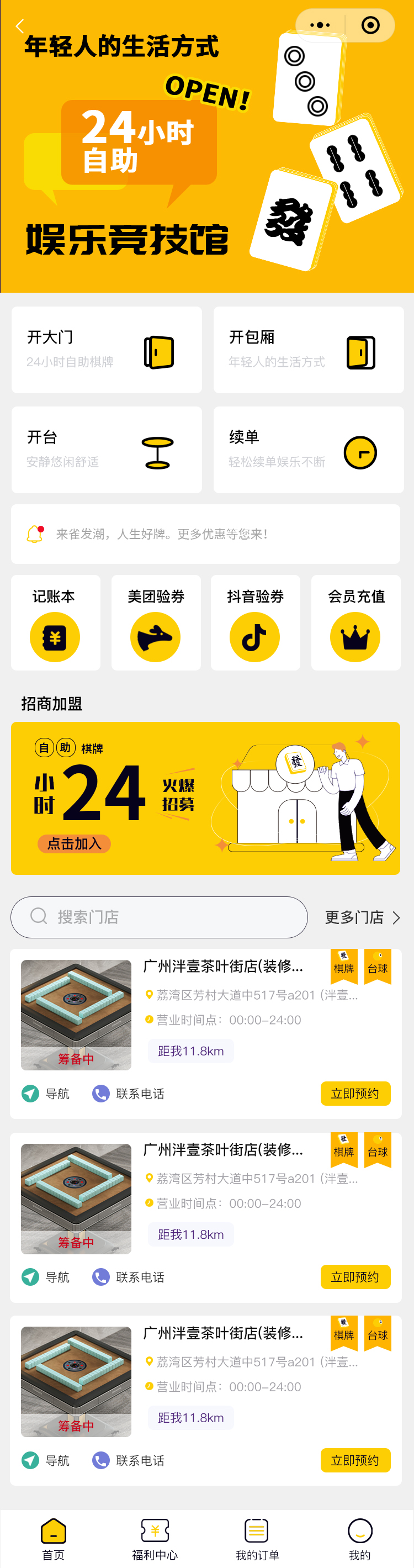Open the 来雀发潮 promotion notice
The width and height of the screenshot is (414, 1568).
[205, 534]
